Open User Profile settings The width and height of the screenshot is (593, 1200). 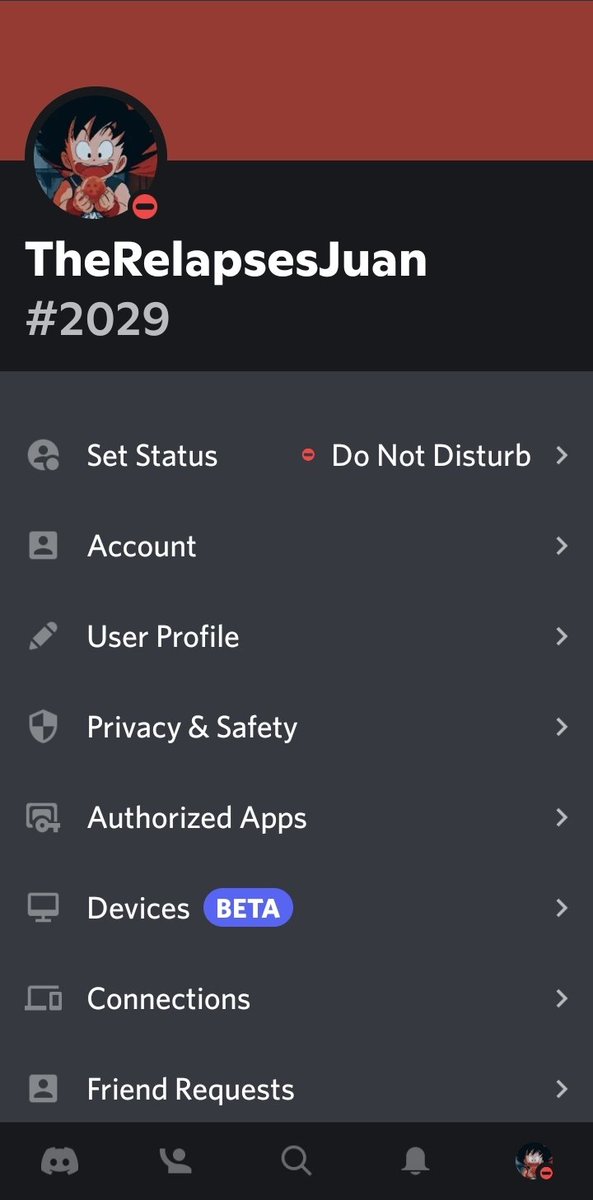coord(296,637)
